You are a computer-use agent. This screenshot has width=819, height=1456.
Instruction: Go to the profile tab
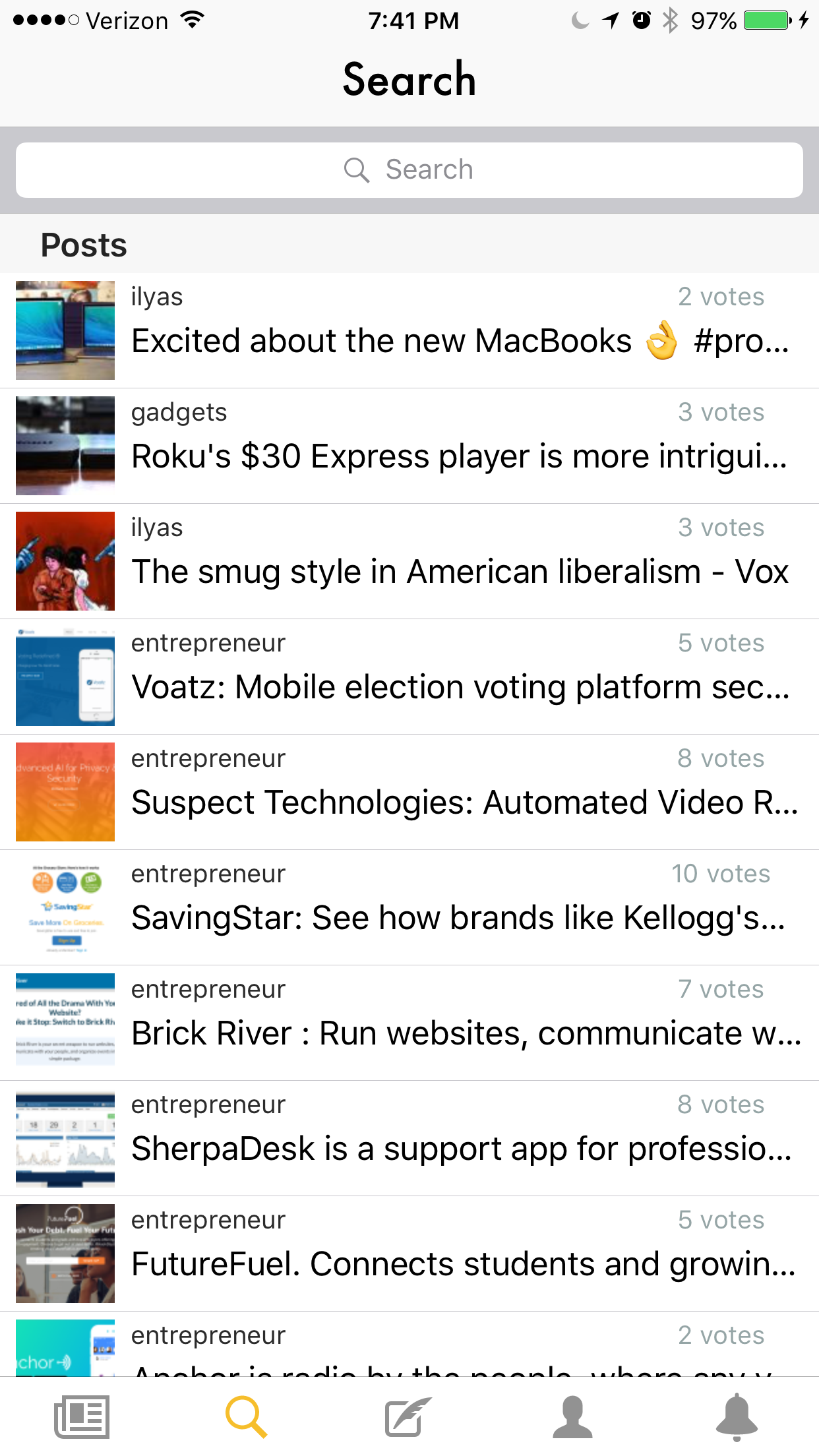[x=572, y=1416]
